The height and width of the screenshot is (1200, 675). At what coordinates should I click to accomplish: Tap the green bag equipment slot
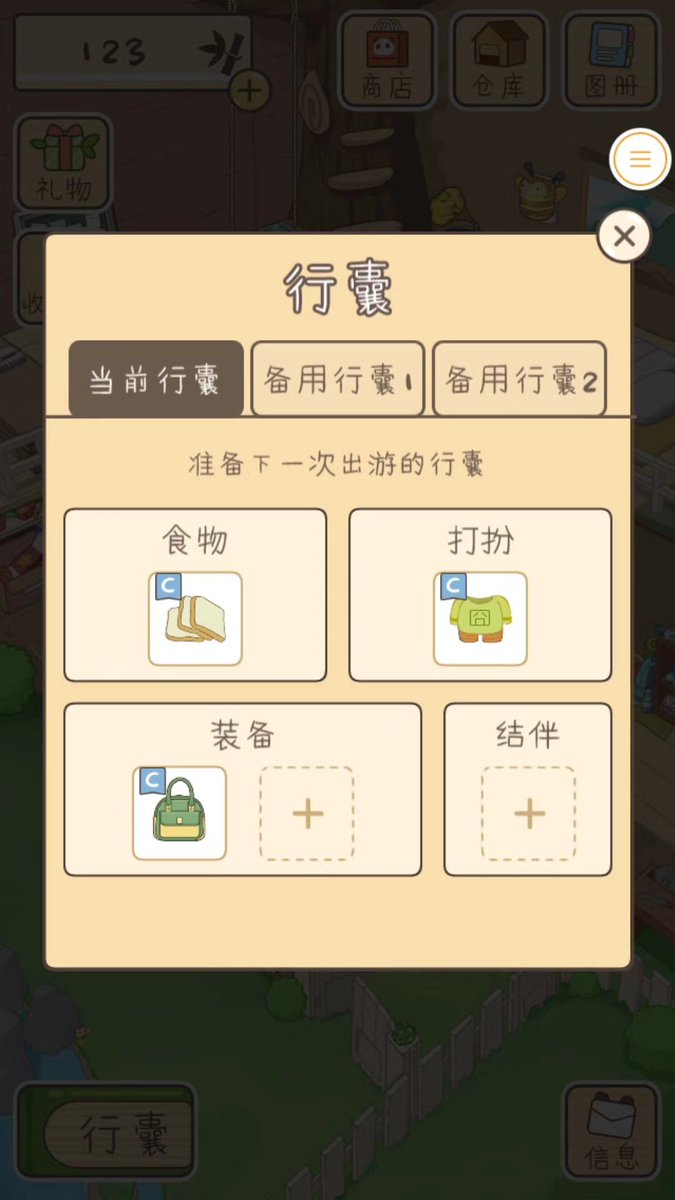tap(180, 813)
